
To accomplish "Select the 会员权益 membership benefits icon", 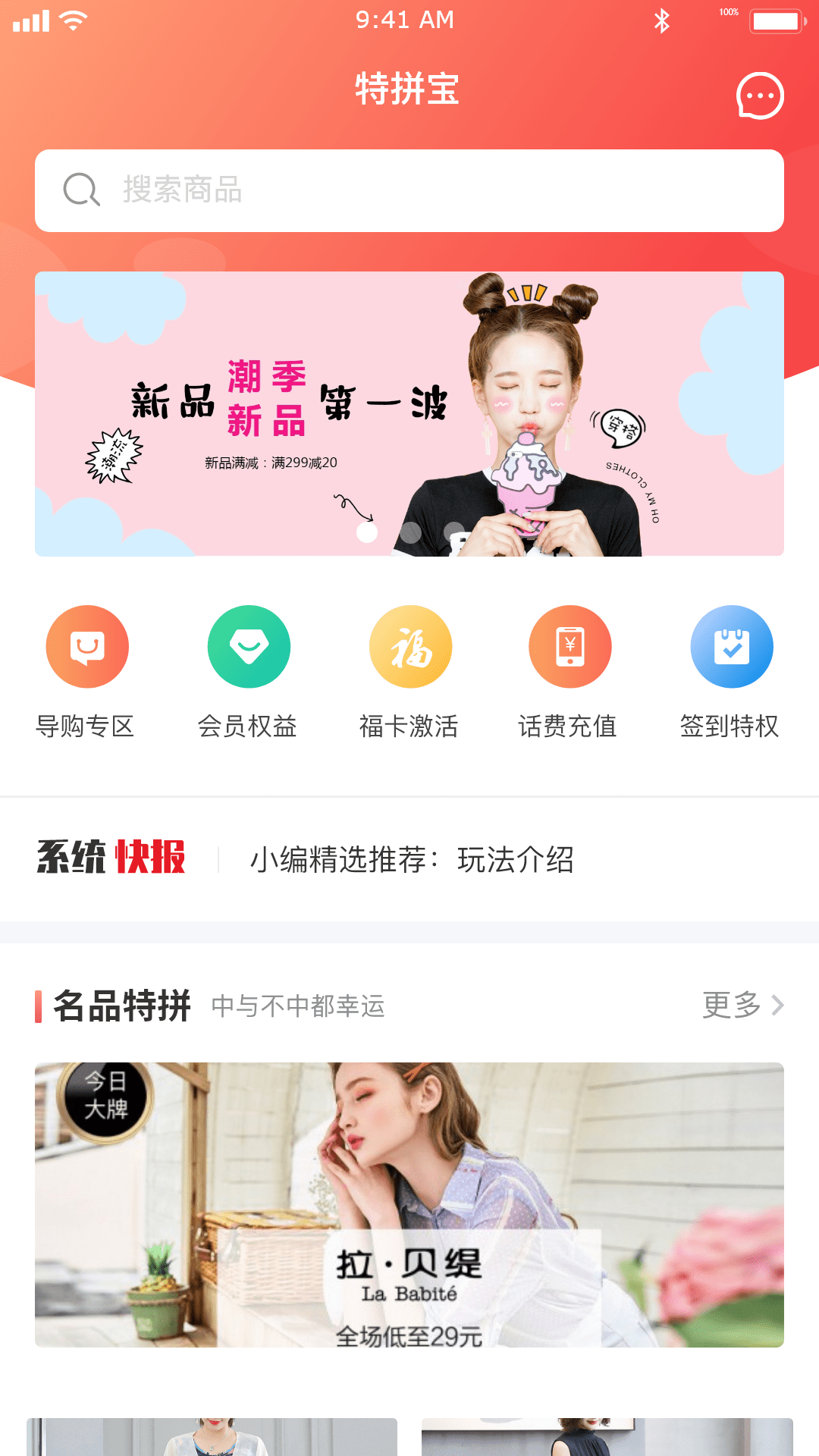I will 249,647.
